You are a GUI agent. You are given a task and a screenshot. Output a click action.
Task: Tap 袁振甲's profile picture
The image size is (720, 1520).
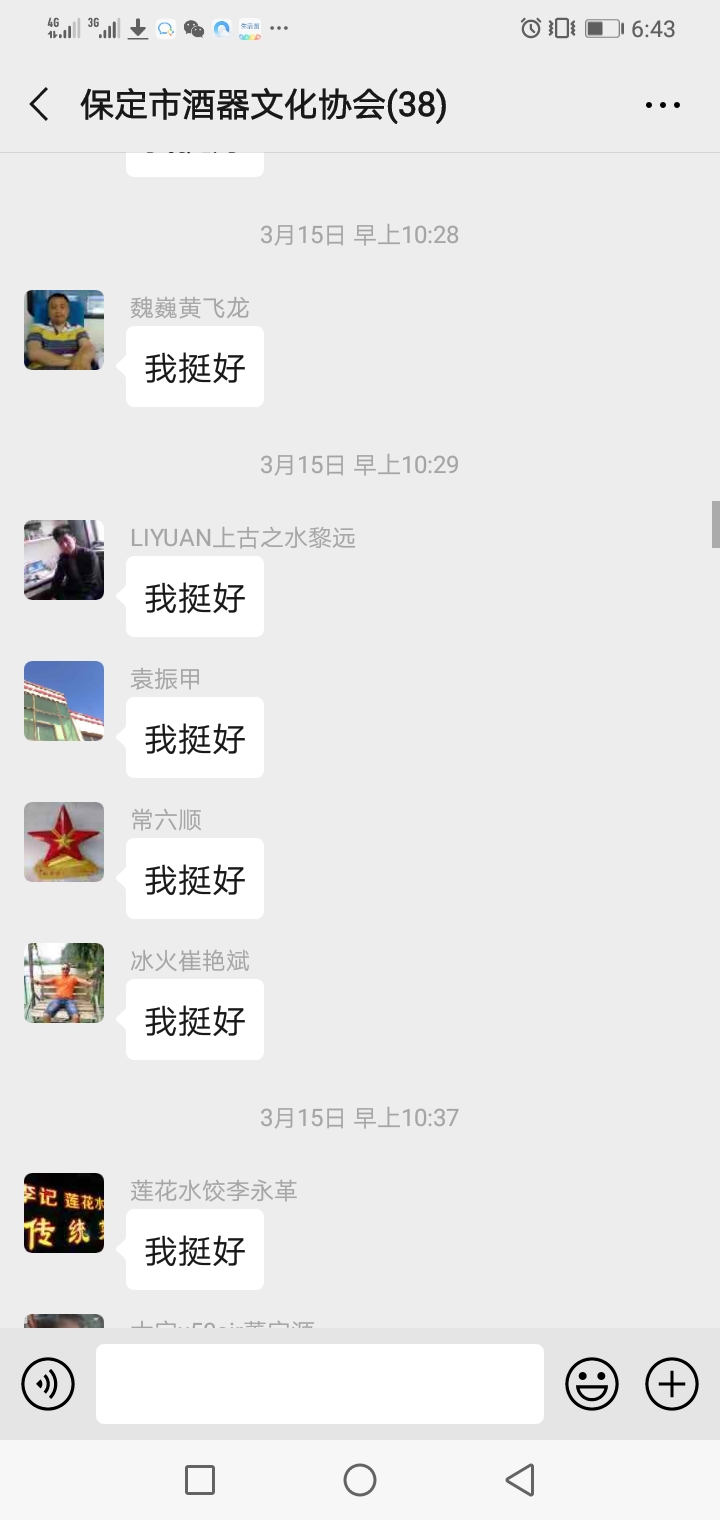(x=64, y=701)
